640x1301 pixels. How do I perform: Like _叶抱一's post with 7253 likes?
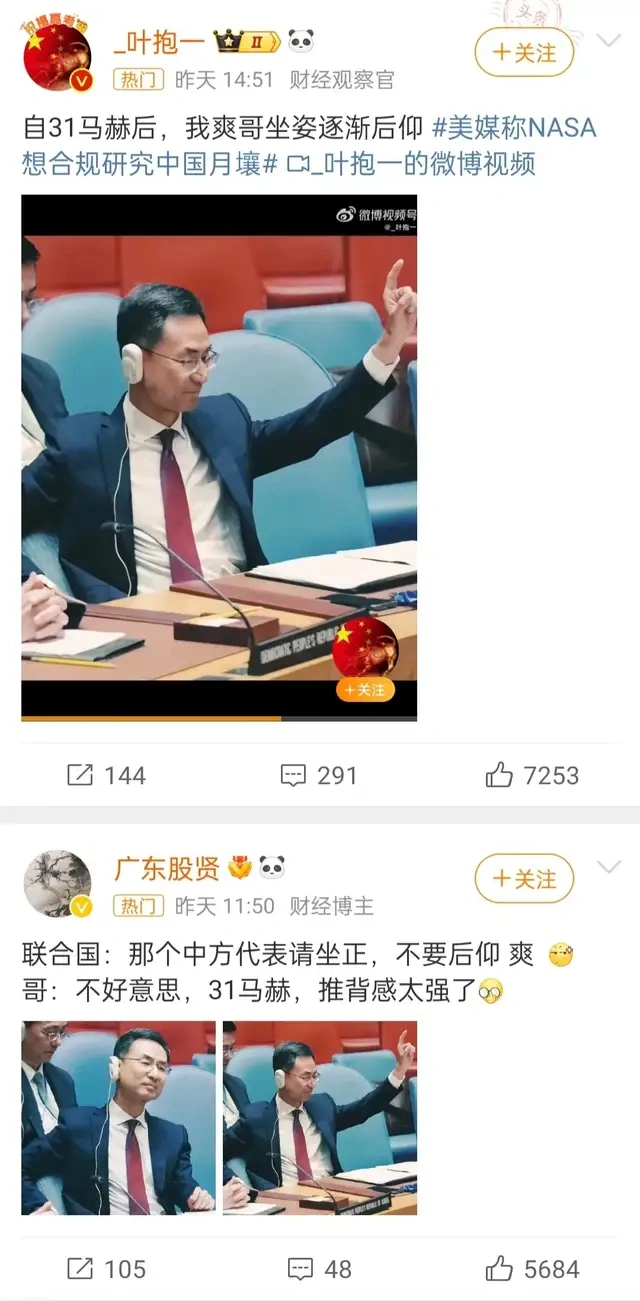531,775
